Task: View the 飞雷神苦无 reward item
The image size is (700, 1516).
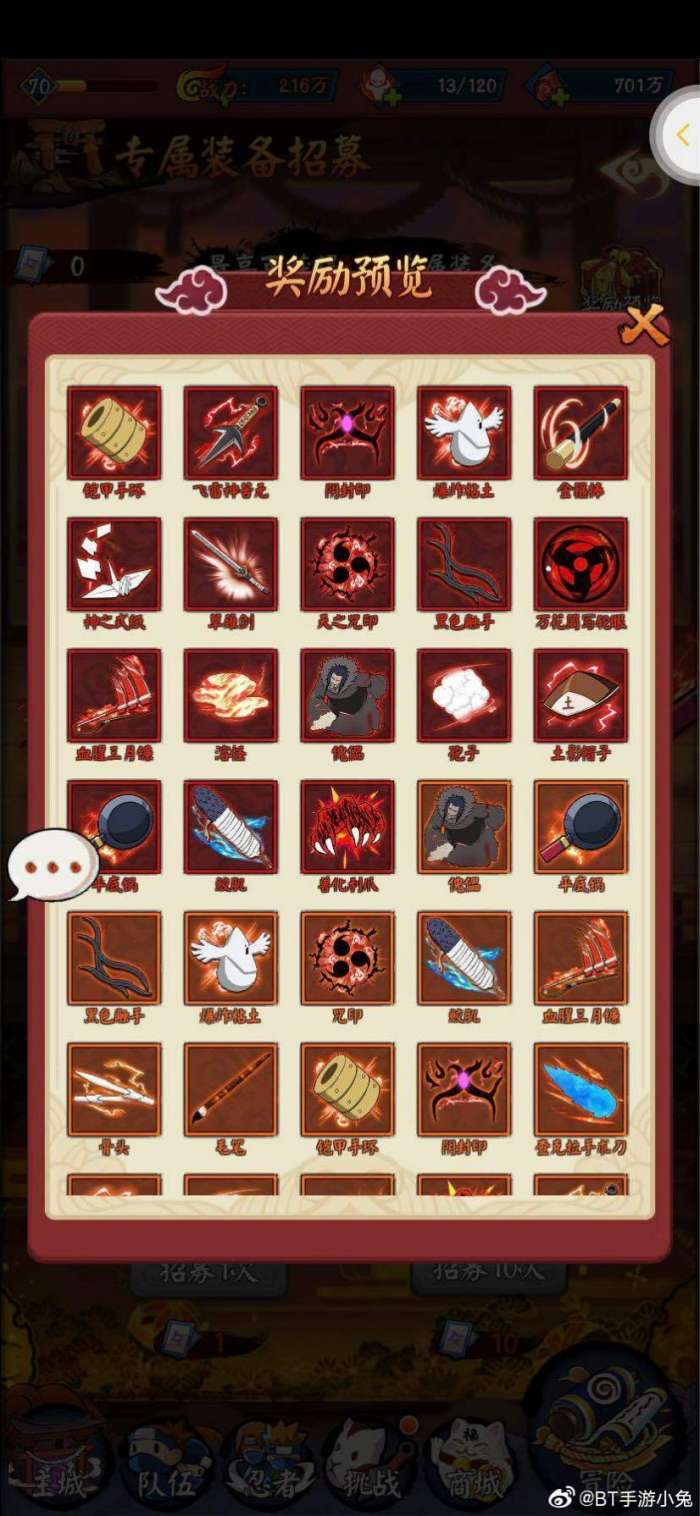Action: [x=230, y=432]
